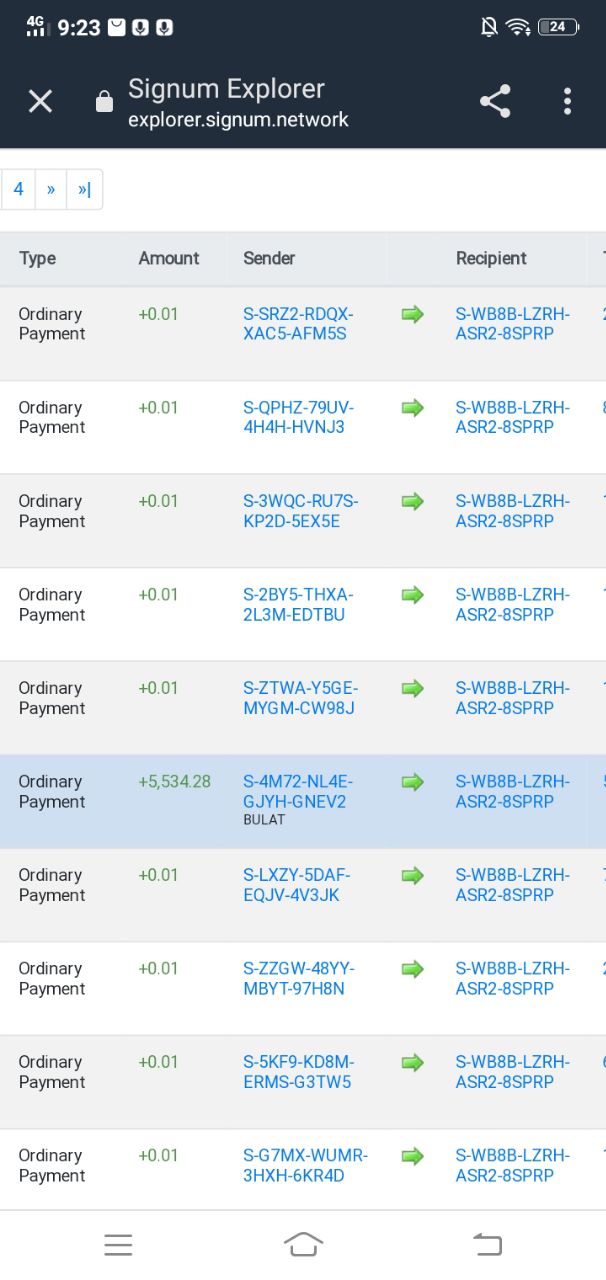Screen dimensions: 606x1280
Task: Go to page 4 of transactions
Action: pyautogui.click(x=18, y=189)
